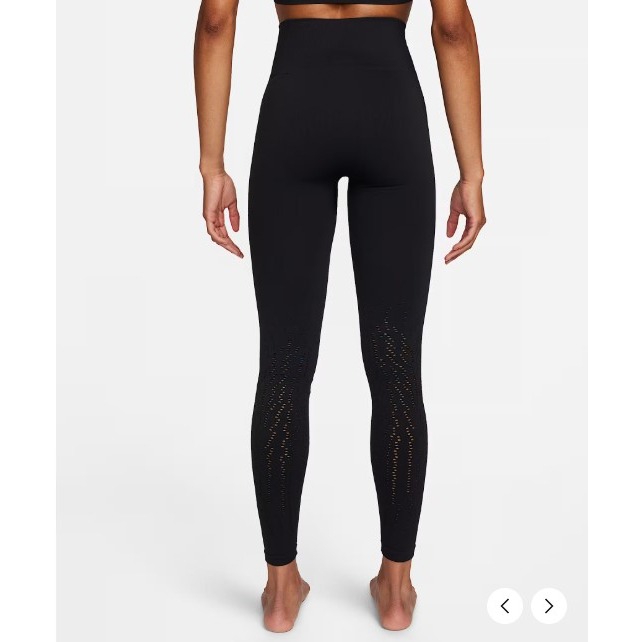Go to the previous product image
The width and height of the screenshot is (642, 642).
point(505,606)
